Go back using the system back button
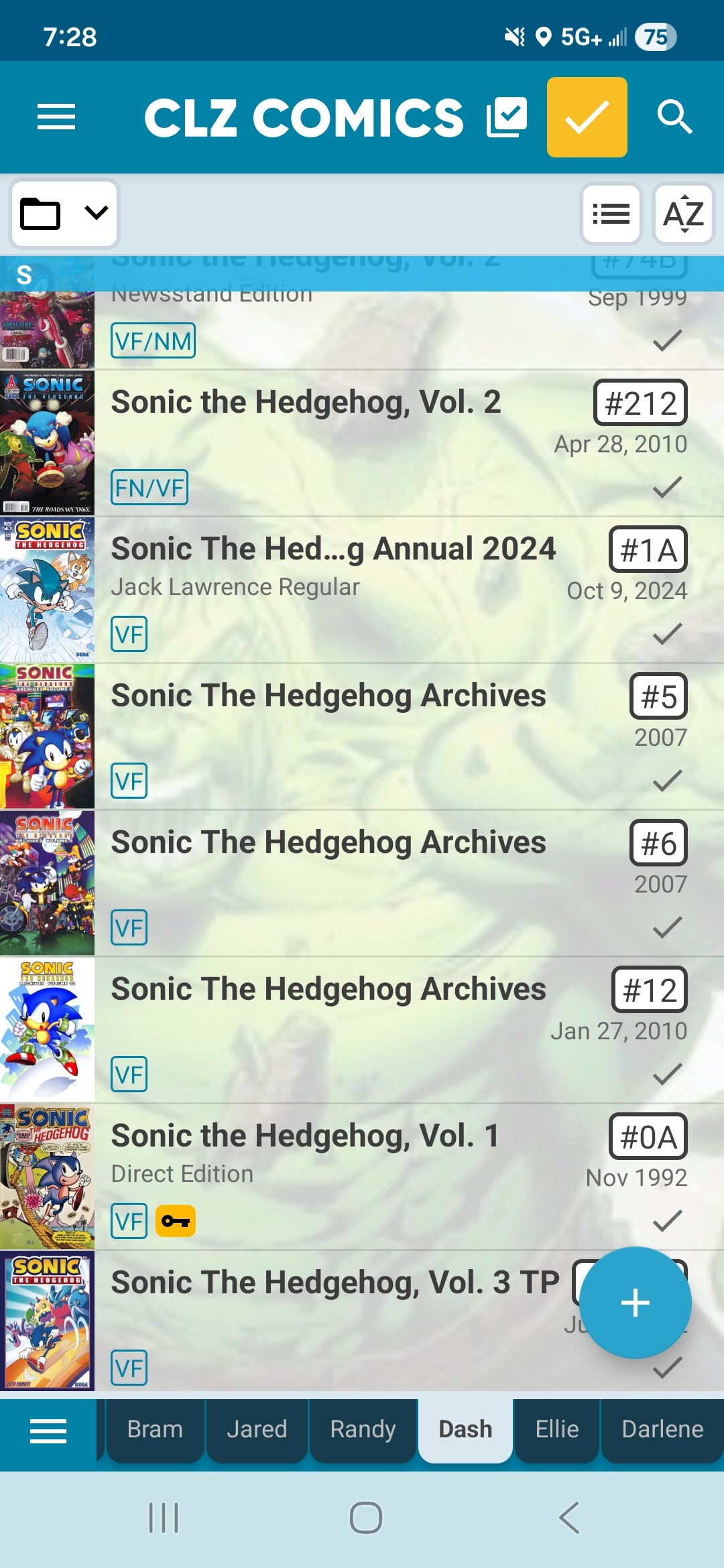724x1568 pixels. [568, 1518]
